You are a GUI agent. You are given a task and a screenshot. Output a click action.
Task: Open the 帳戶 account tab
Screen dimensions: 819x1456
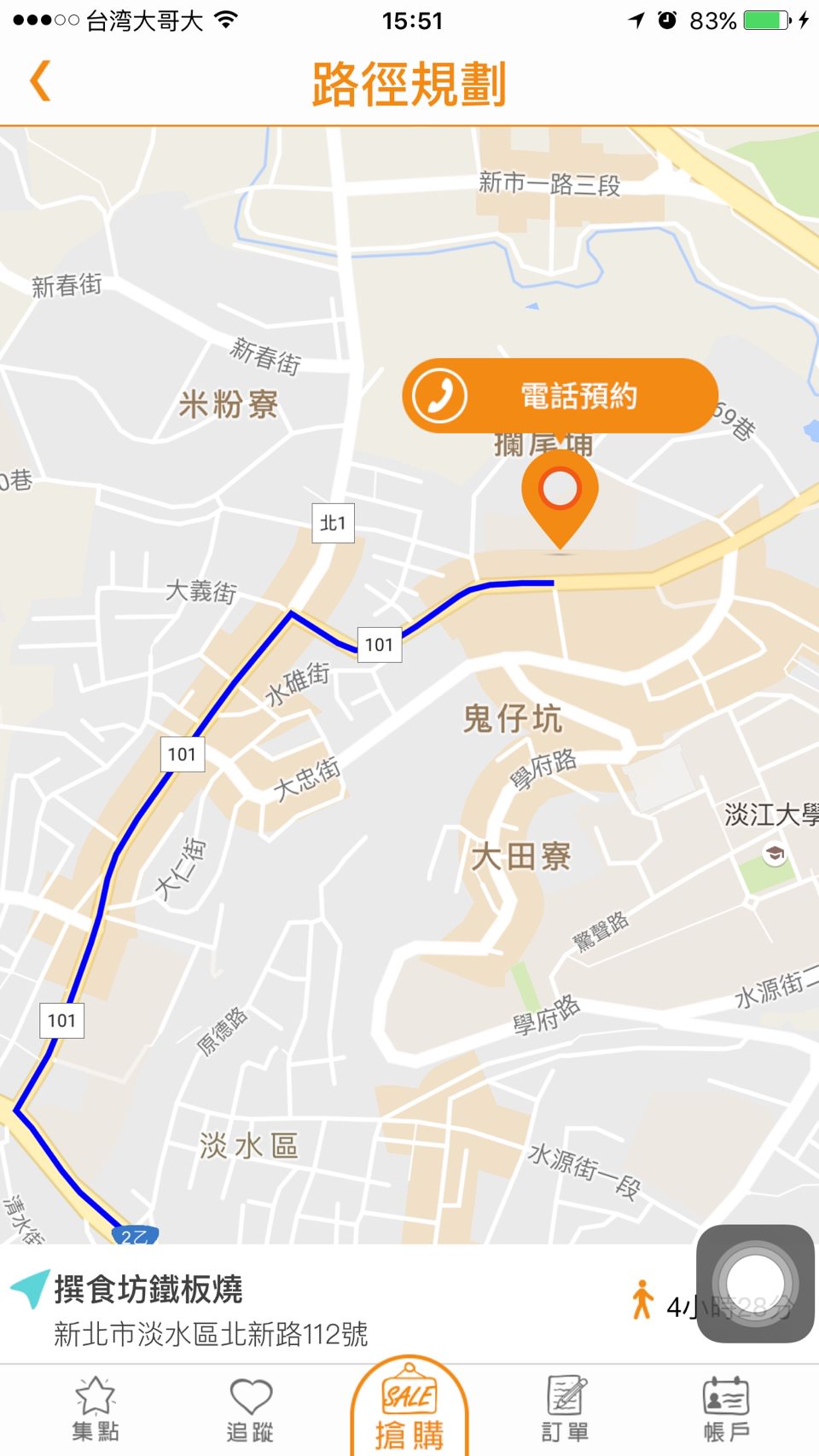click(726, 1409)
